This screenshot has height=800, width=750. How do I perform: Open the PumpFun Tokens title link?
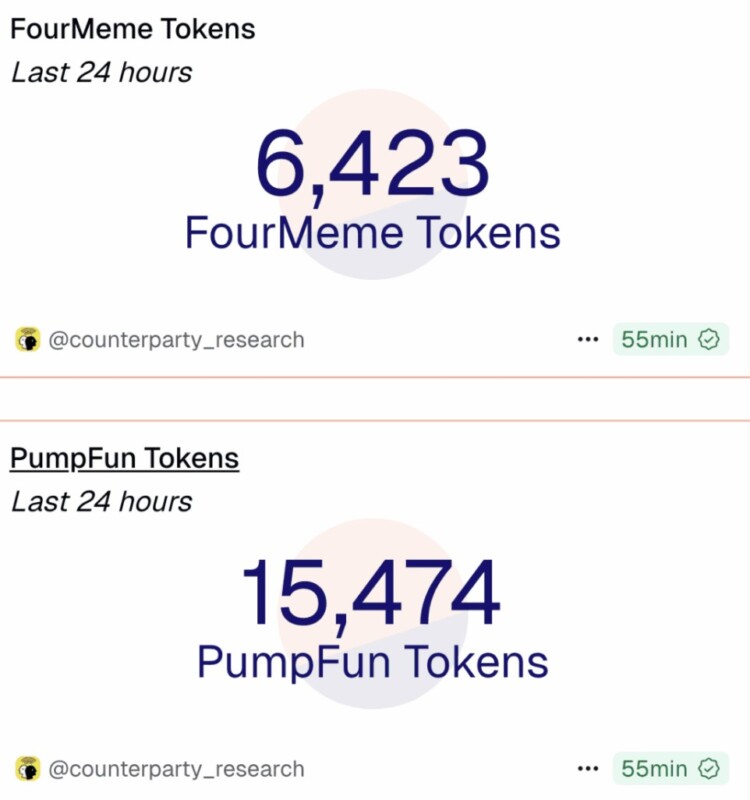coord(125,459)
